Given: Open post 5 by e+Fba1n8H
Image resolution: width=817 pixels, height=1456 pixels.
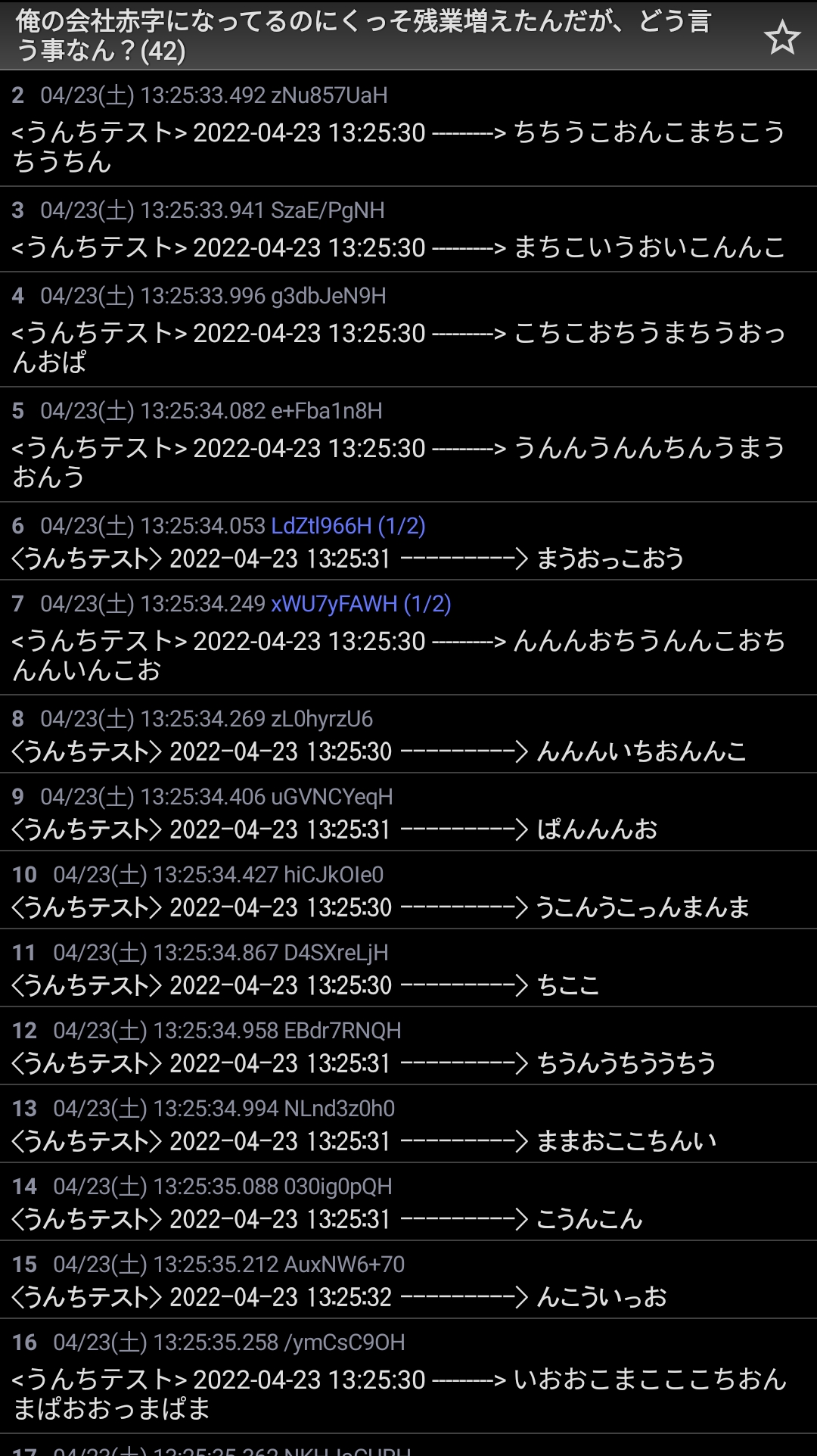Looking at the screenshot, I should (408, 444).
